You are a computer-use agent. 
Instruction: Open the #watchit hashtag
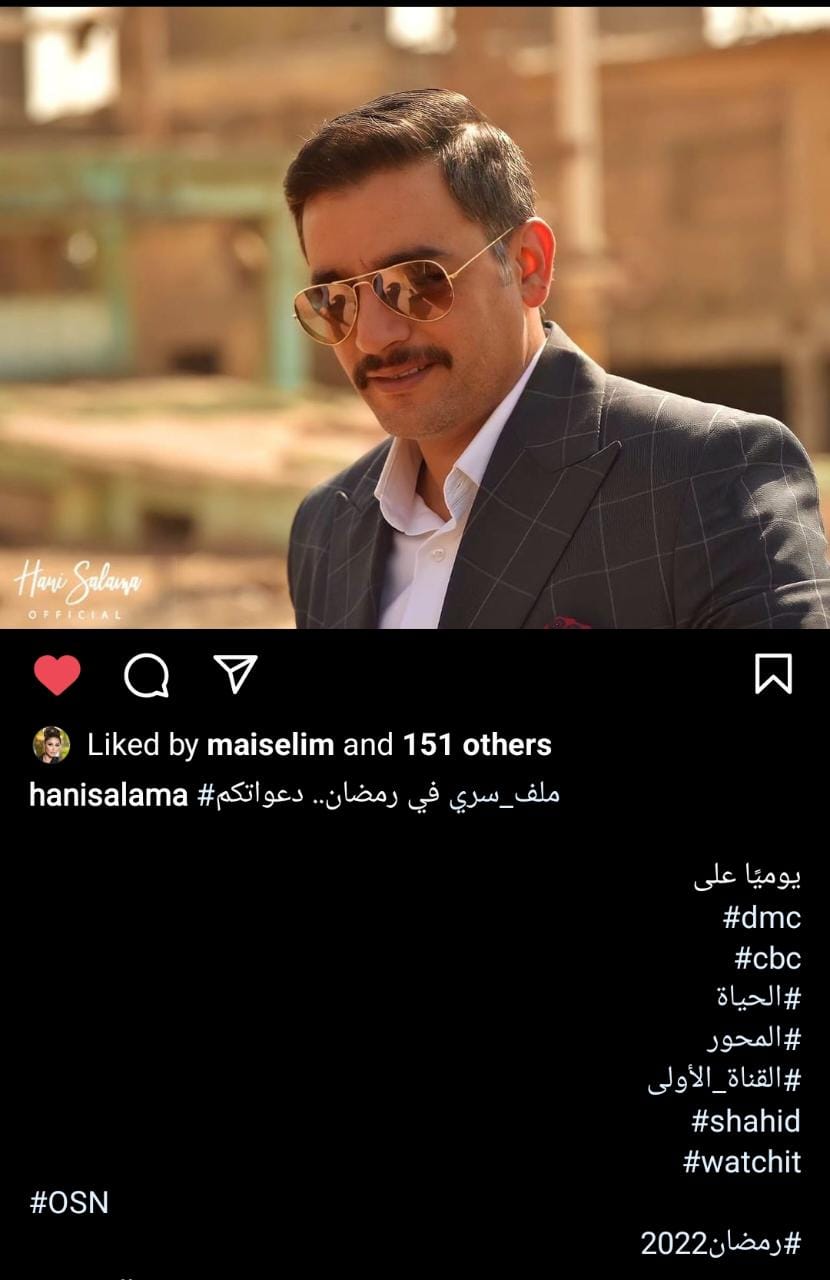742,1162
